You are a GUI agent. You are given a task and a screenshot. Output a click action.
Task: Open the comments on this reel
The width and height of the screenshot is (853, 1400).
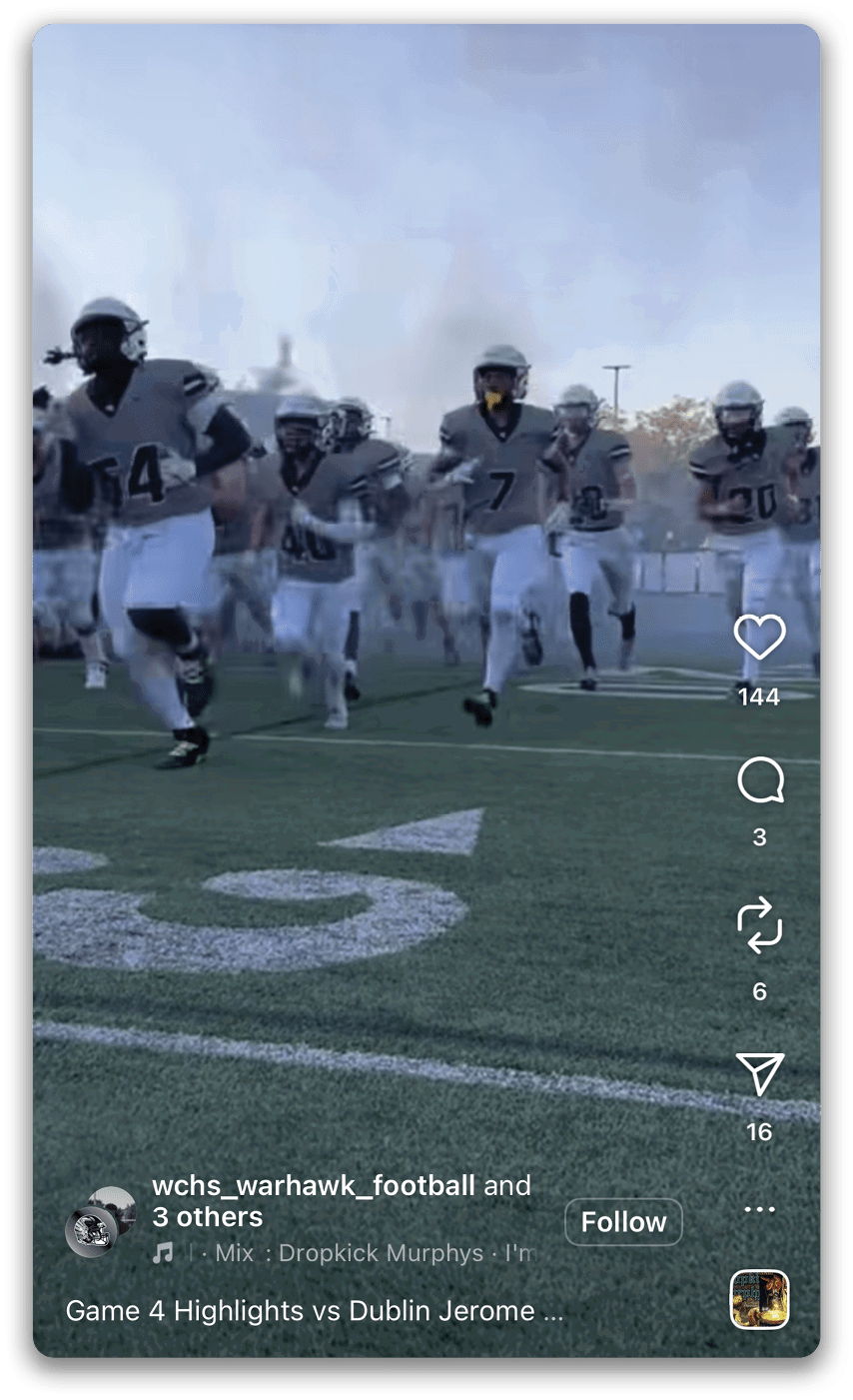759,781
